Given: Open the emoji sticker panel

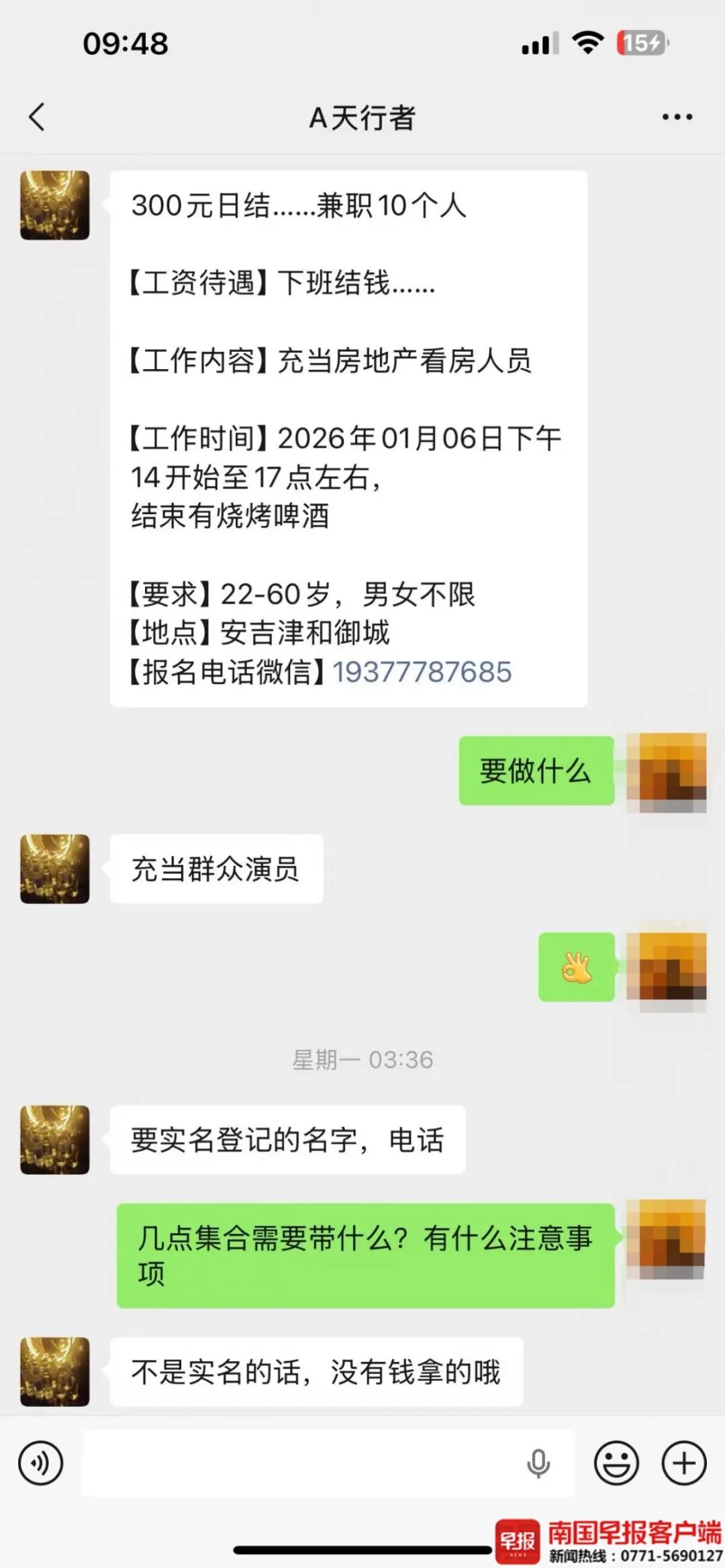Looking at the screenshot, I should [x=616, y=1463].
